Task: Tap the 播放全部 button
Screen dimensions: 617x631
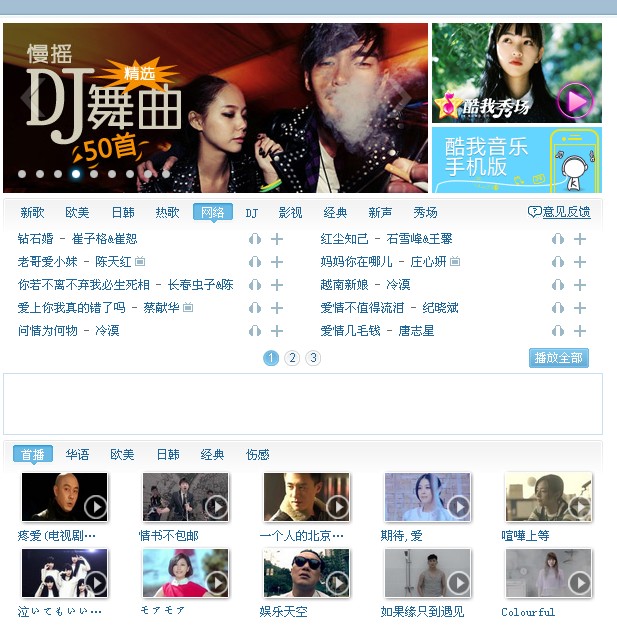Action: pos(558,358)
